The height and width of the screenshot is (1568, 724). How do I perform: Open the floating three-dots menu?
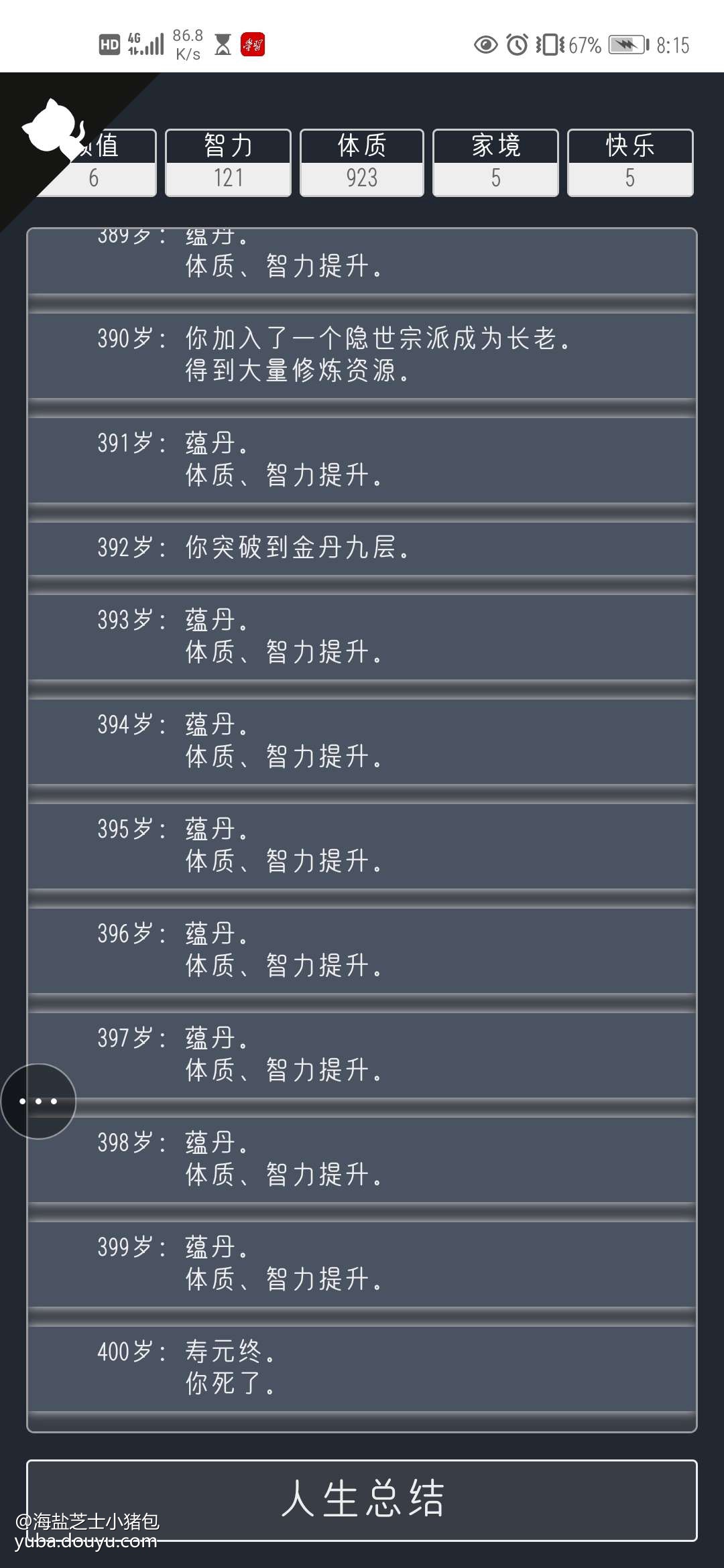click(38, 1101)
